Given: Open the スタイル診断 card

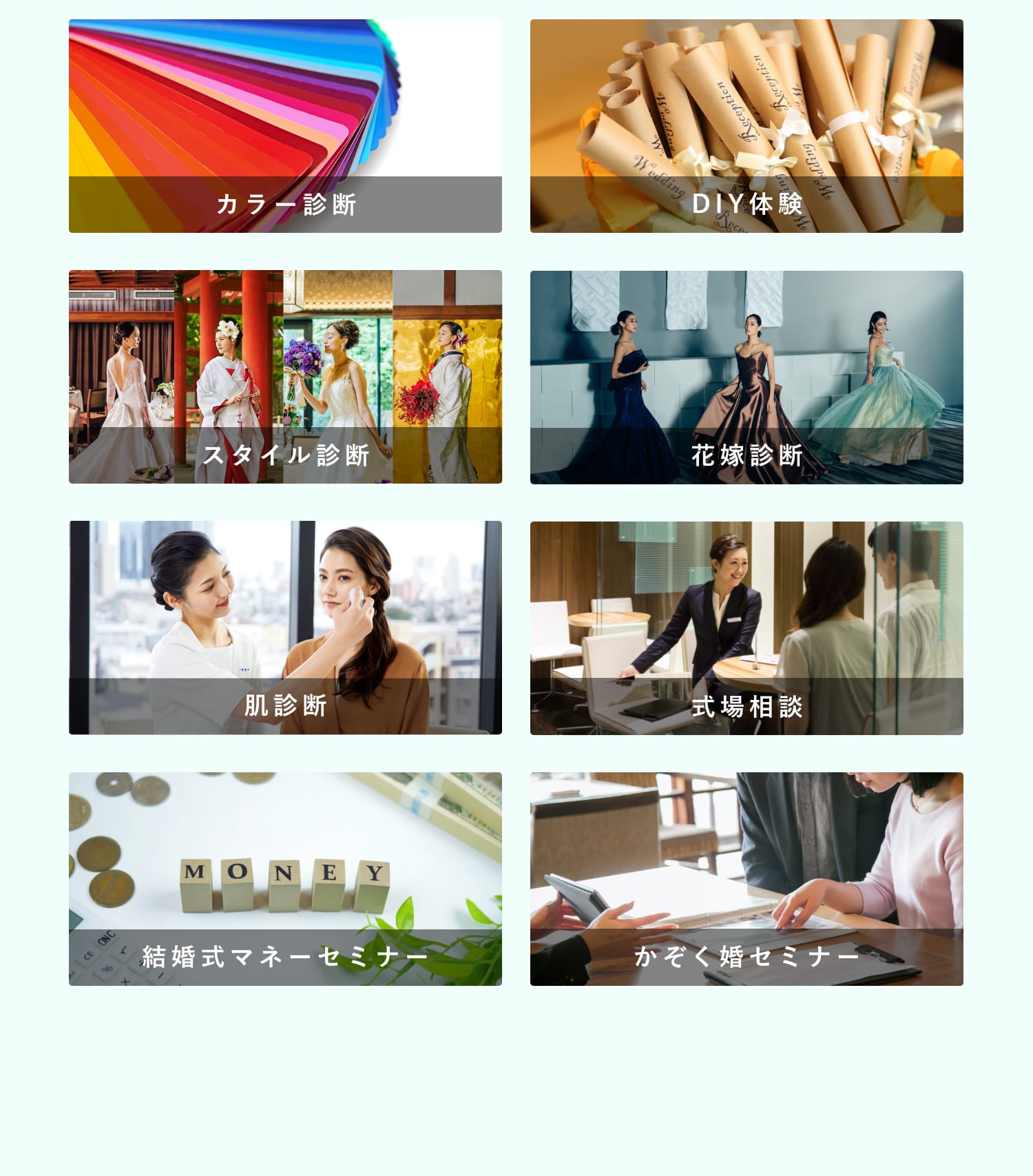Looking at the screenshot, I should click(285, 377).
